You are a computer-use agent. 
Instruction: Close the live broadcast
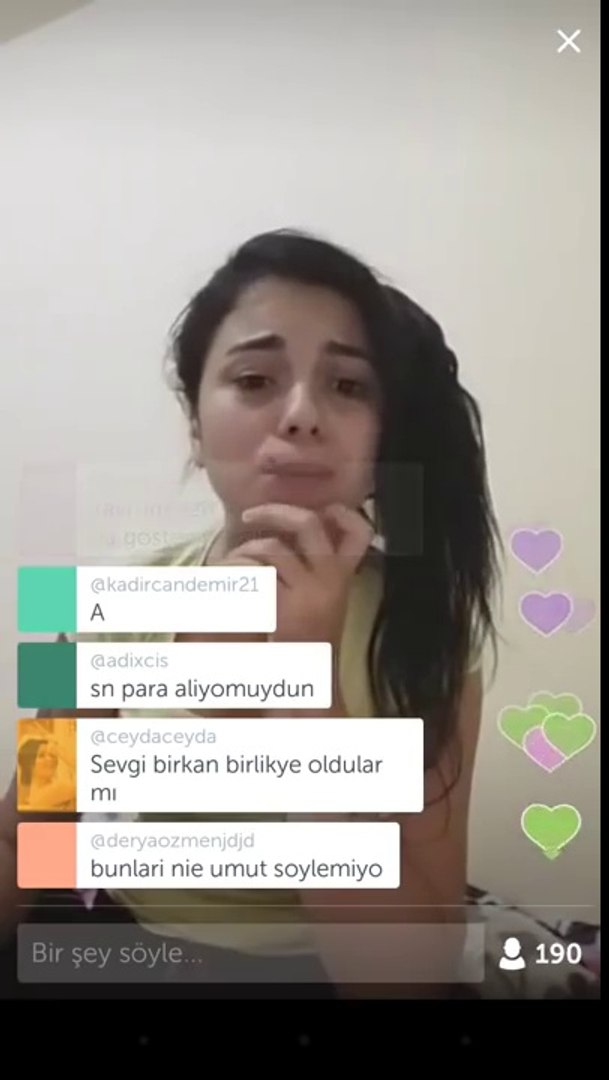[568, 41]
